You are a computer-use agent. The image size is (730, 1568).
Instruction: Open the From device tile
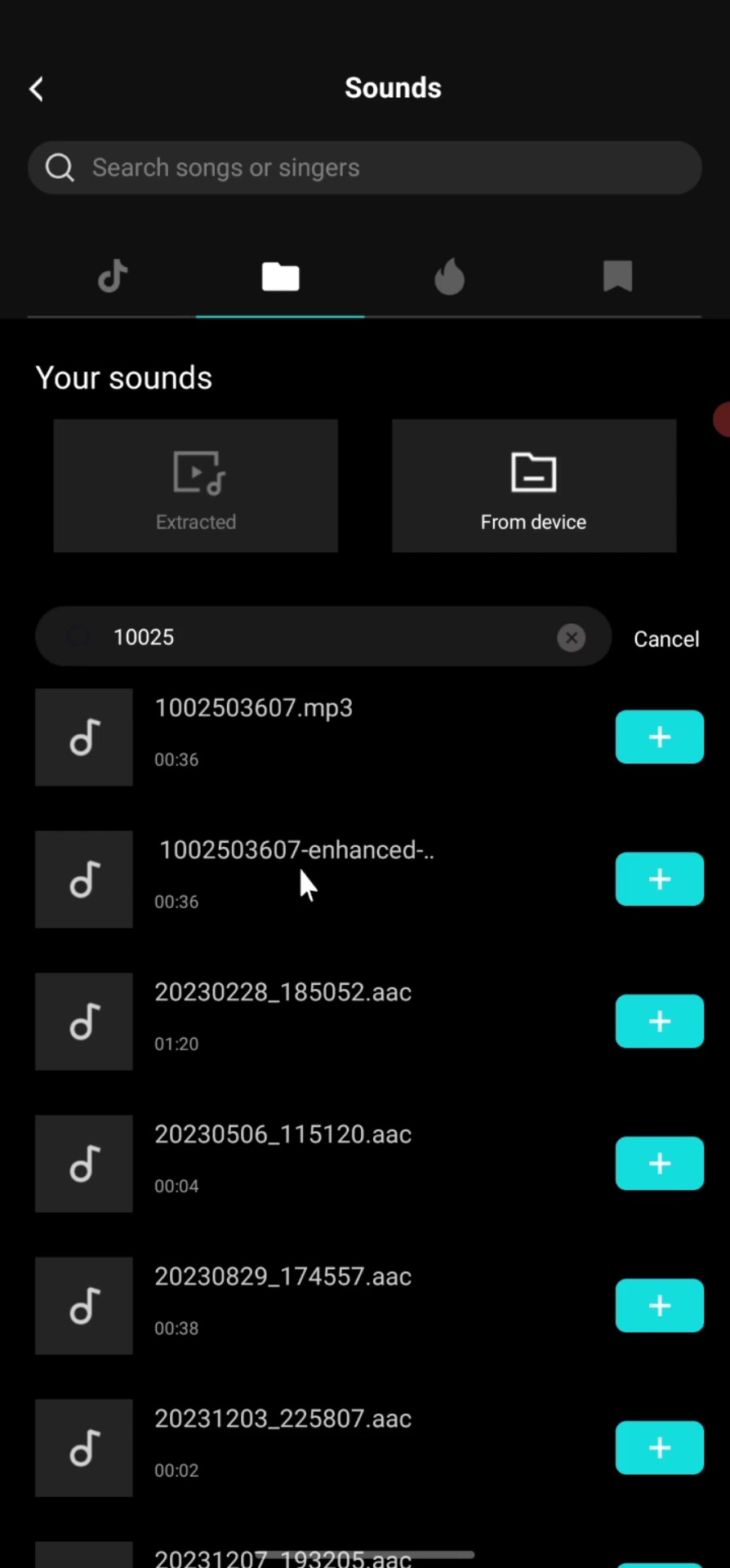[534, 486]
